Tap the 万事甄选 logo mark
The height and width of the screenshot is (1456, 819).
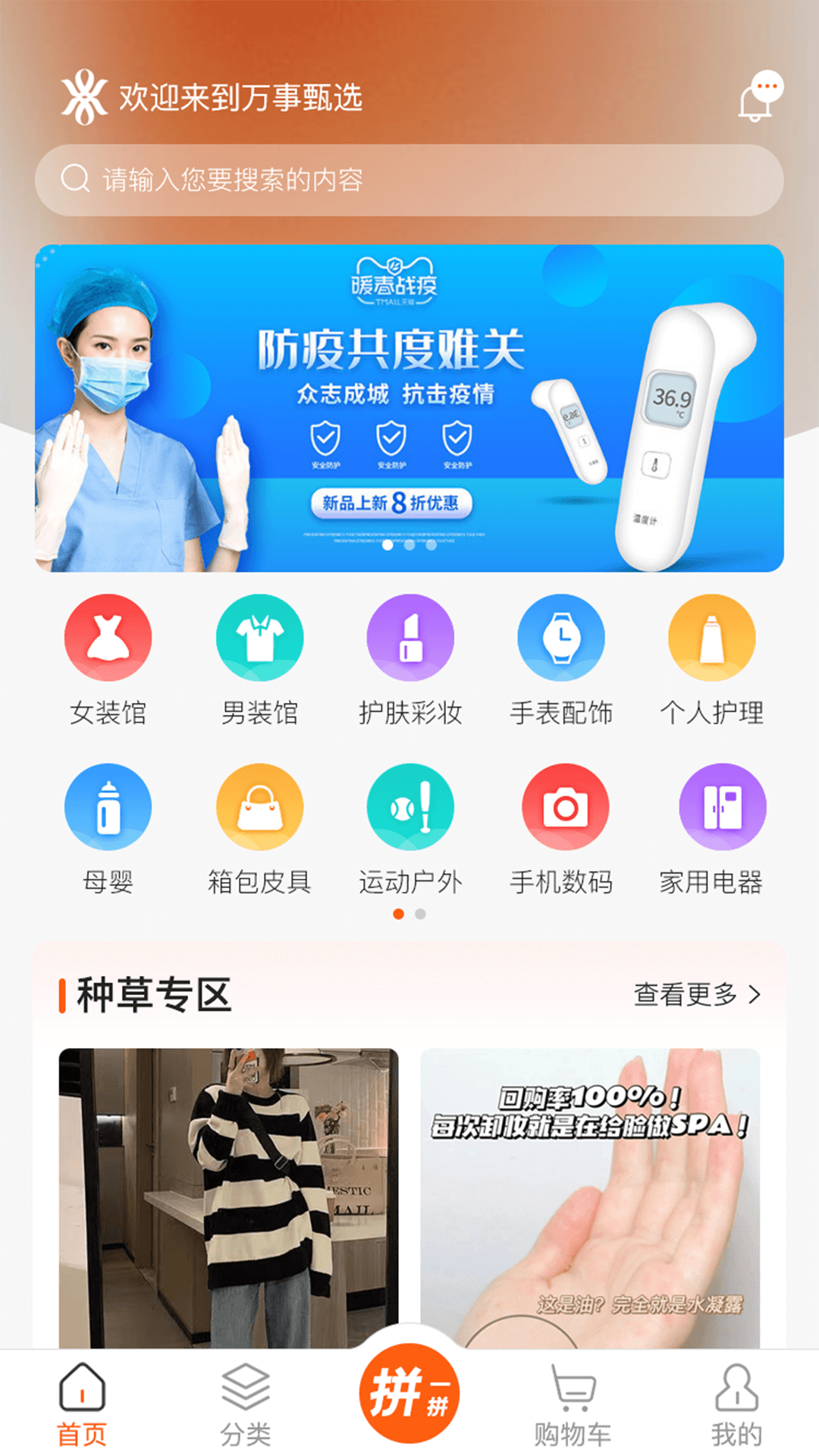[85, 97]
